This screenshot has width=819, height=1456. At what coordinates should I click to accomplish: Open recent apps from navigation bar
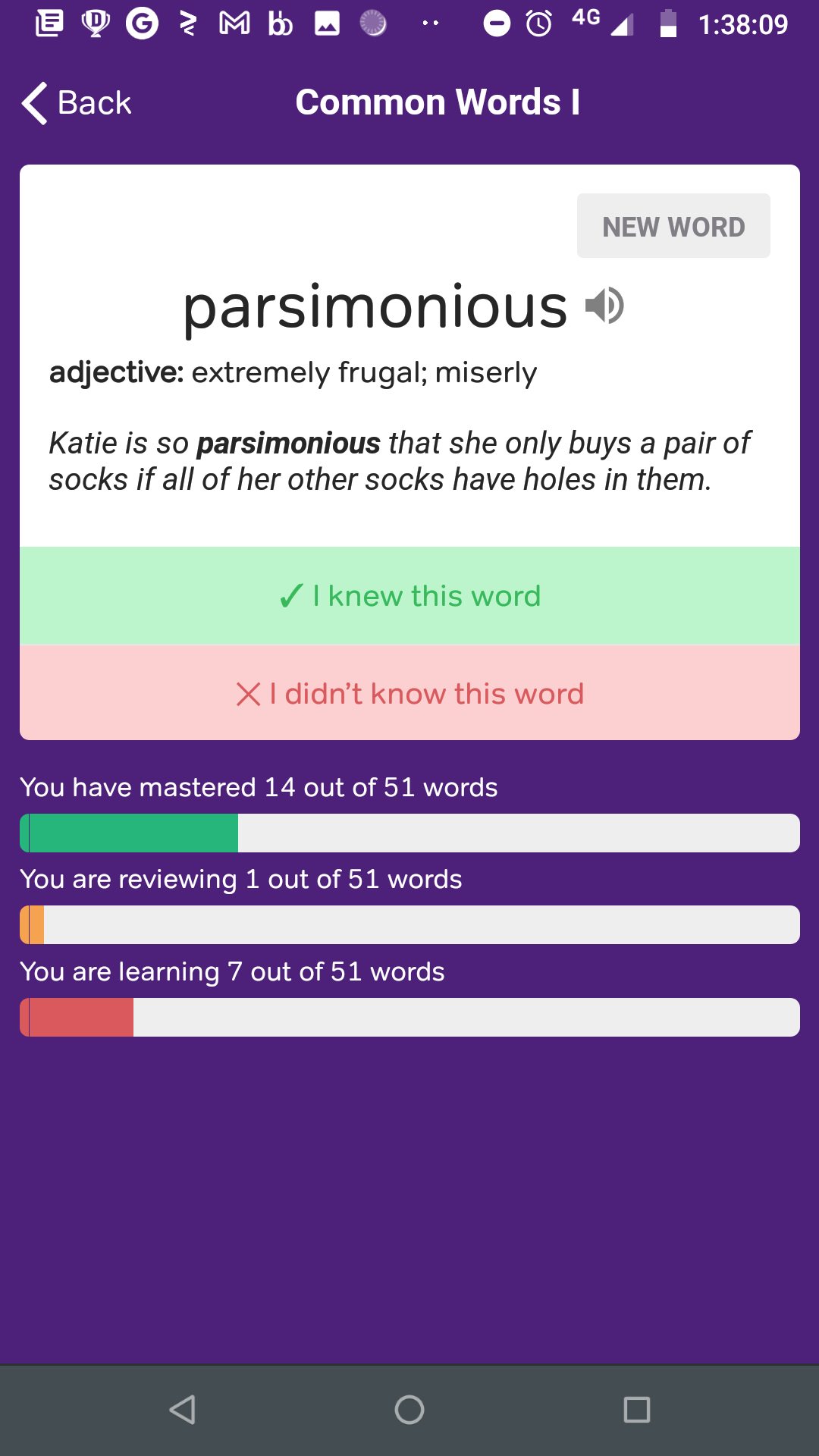coord(636,1410)
